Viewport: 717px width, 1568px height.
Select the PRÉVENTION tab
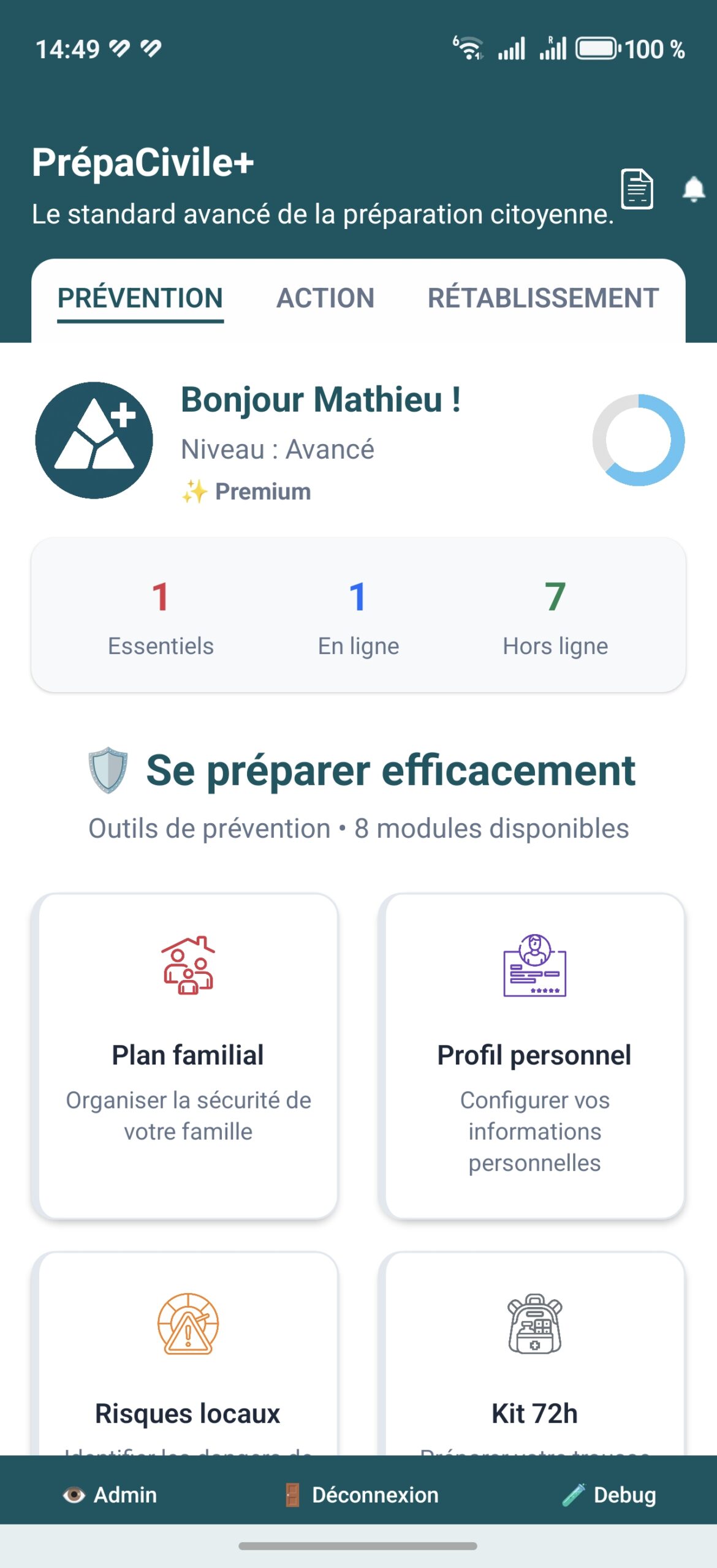(x=140, y=298)
